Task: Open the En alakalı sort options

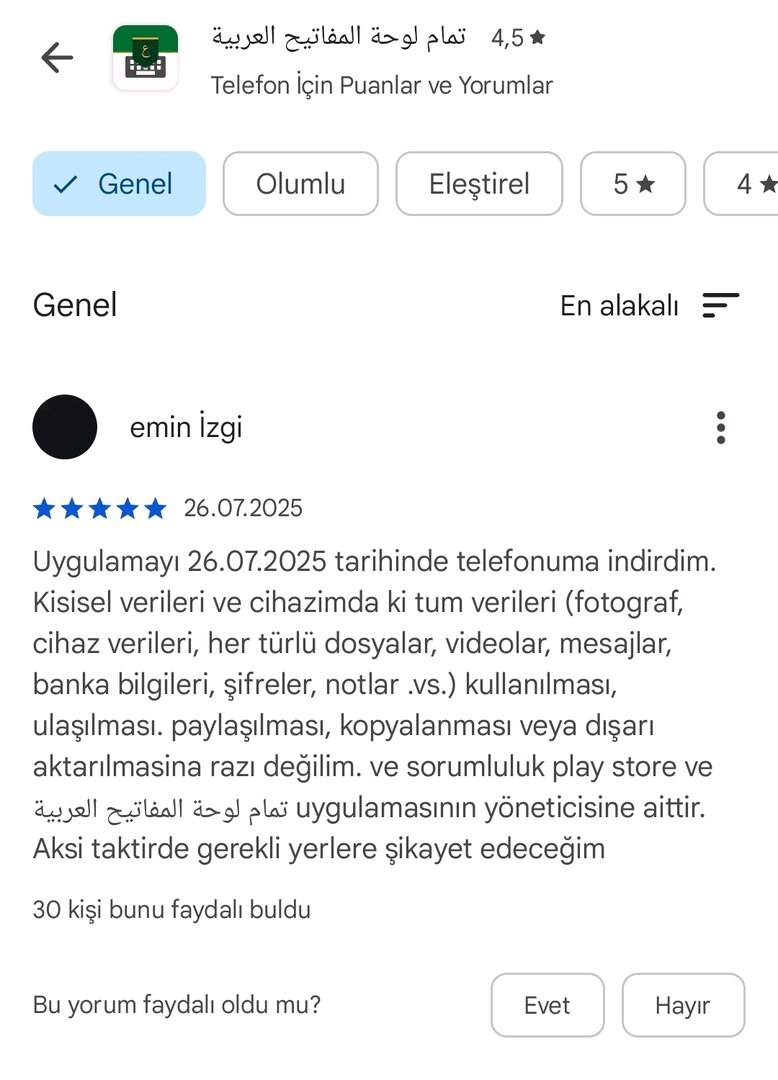Action: (650, 306)
